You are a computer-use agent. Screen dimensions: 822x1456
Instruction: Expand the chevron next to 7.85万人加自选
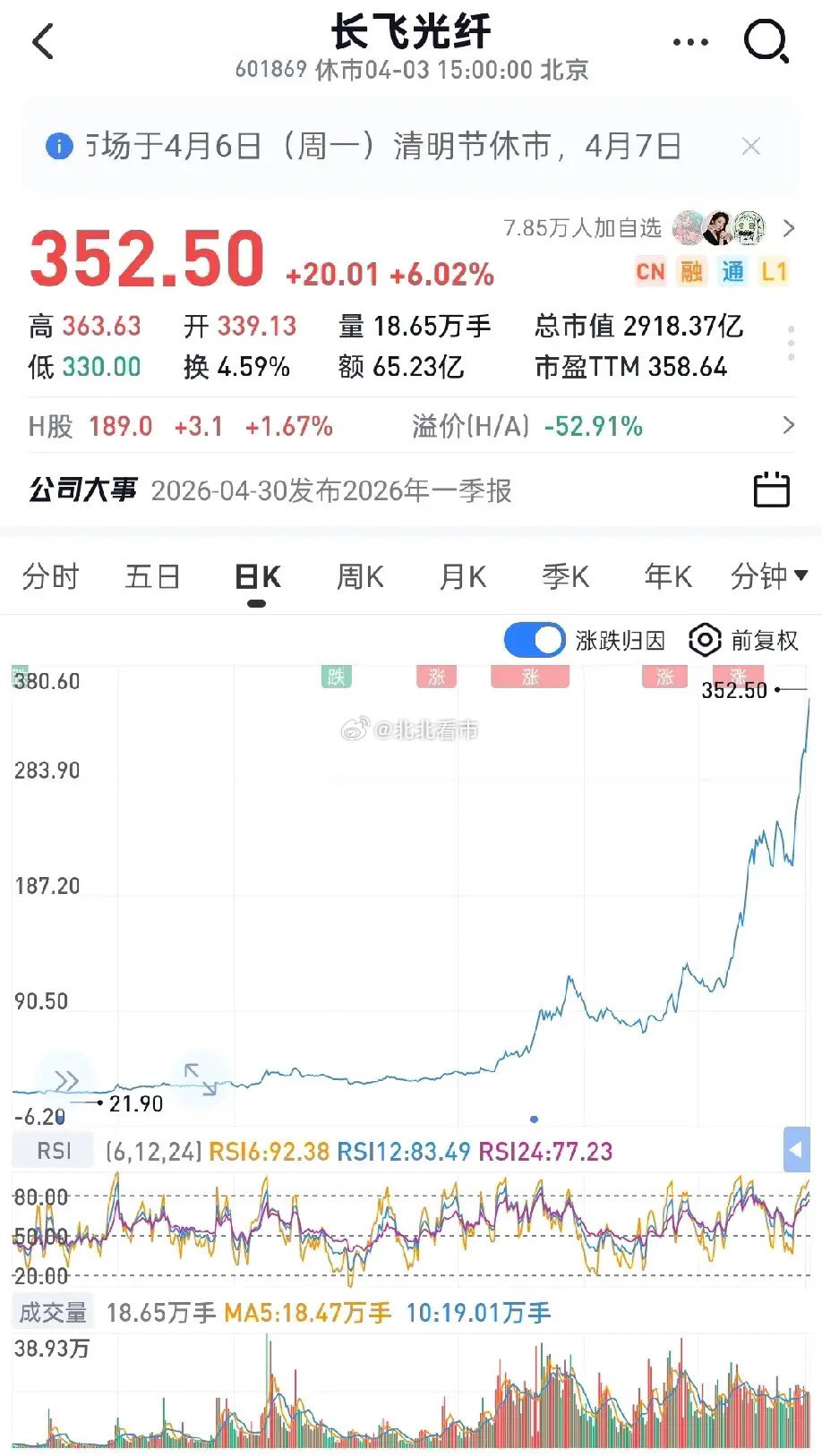click(x=786, y=229)
